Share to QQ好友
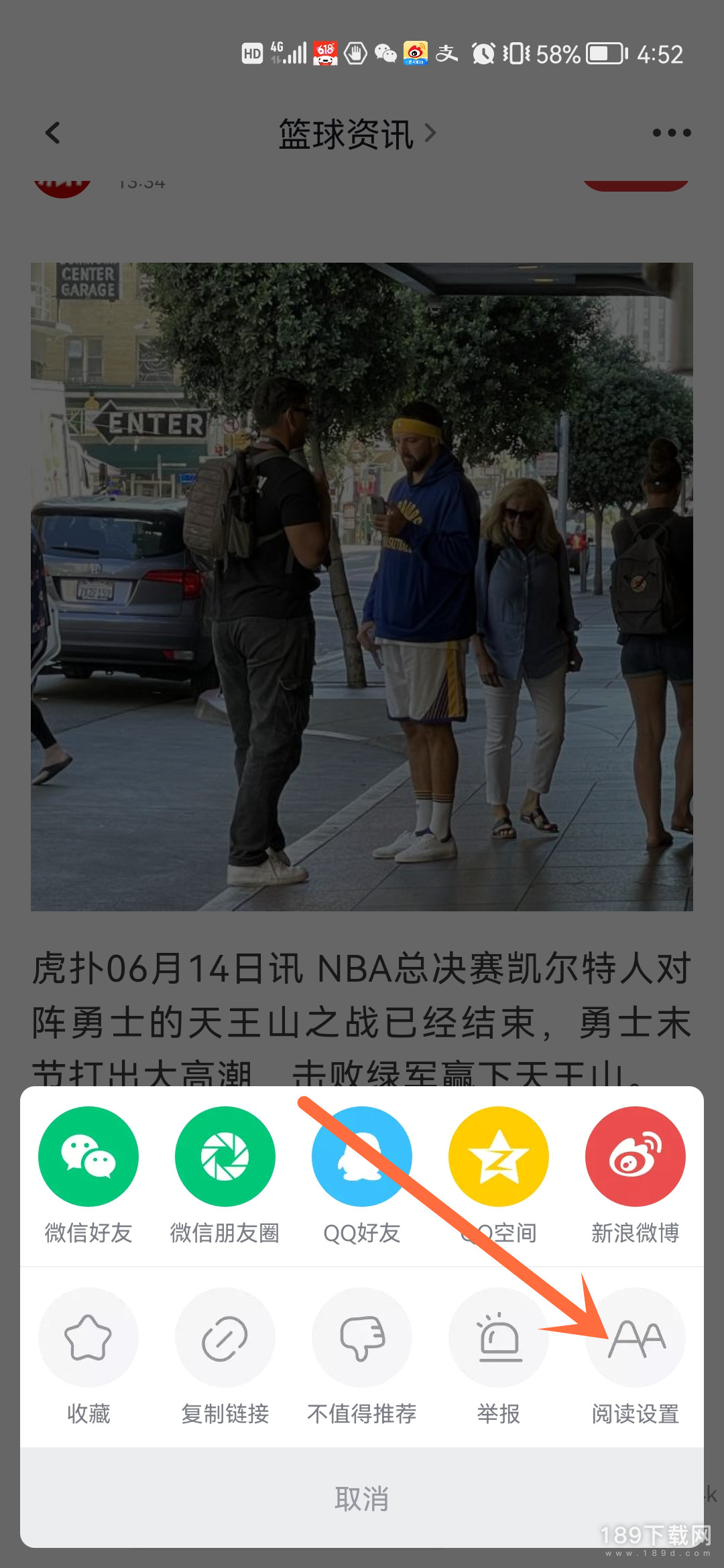 point(362,1157)
